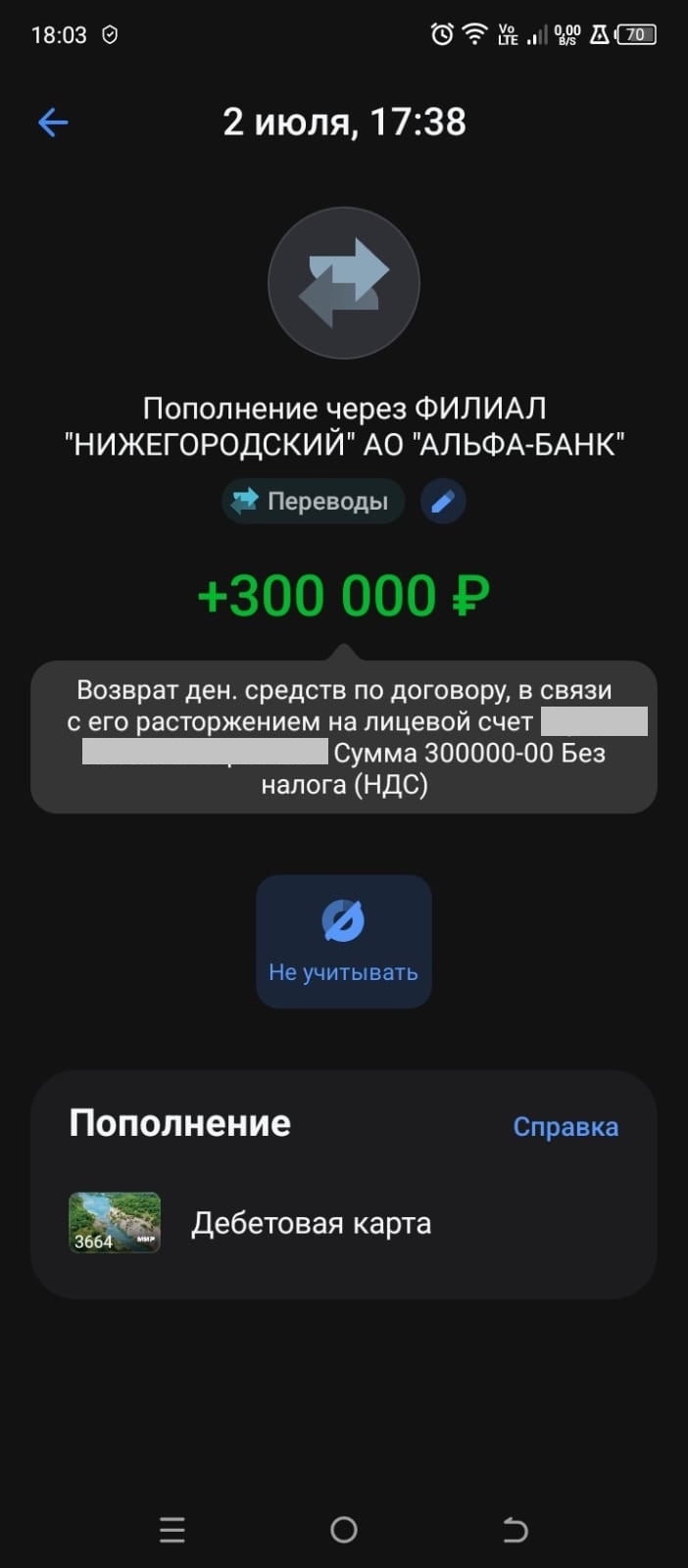Tap the Не учитывать button
This screenshot has height=1568, width=688.
click(x=343, y=942)
